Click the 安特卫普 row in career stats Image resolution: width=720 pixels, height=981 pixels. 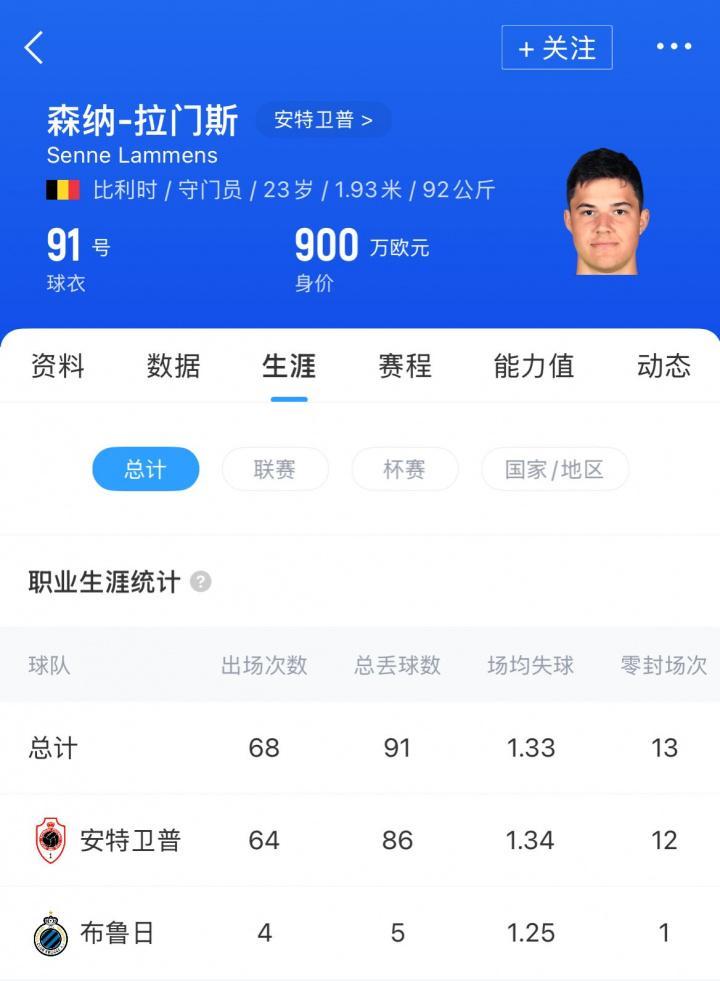click(x=360, y=840)
